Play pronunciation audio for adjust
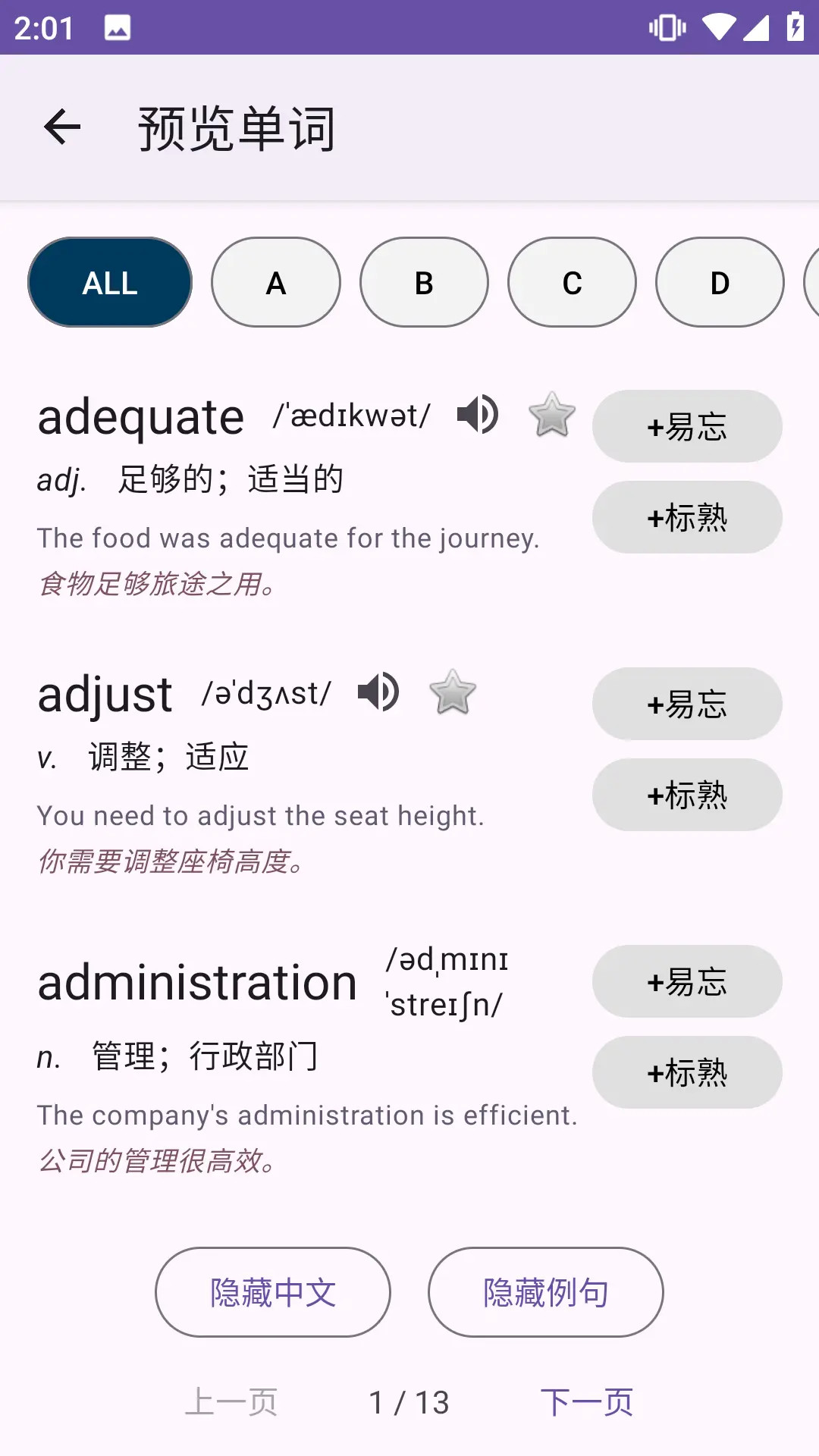 (x=378, y=692)
